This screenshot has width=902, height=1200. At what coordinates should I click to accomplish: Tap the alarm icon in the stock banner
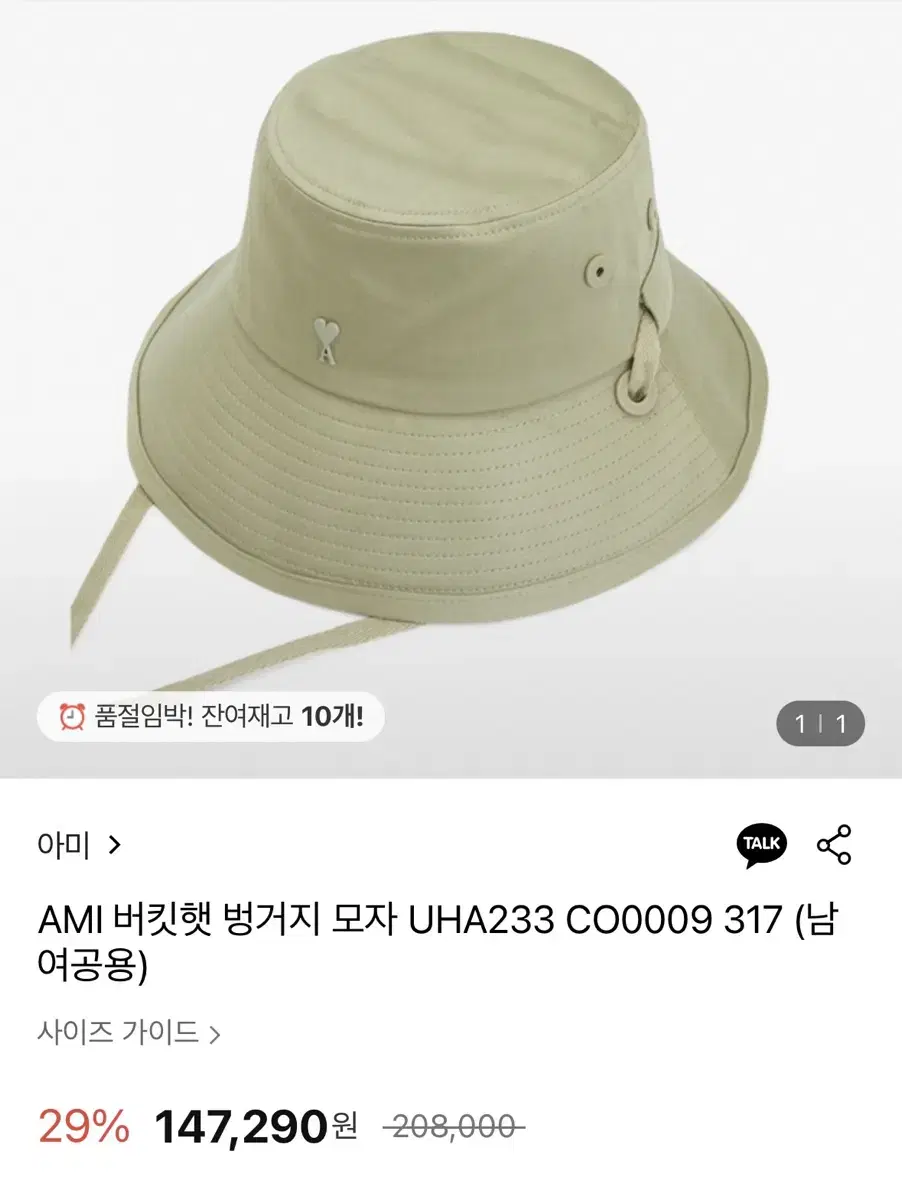click(x=69, y=716)
